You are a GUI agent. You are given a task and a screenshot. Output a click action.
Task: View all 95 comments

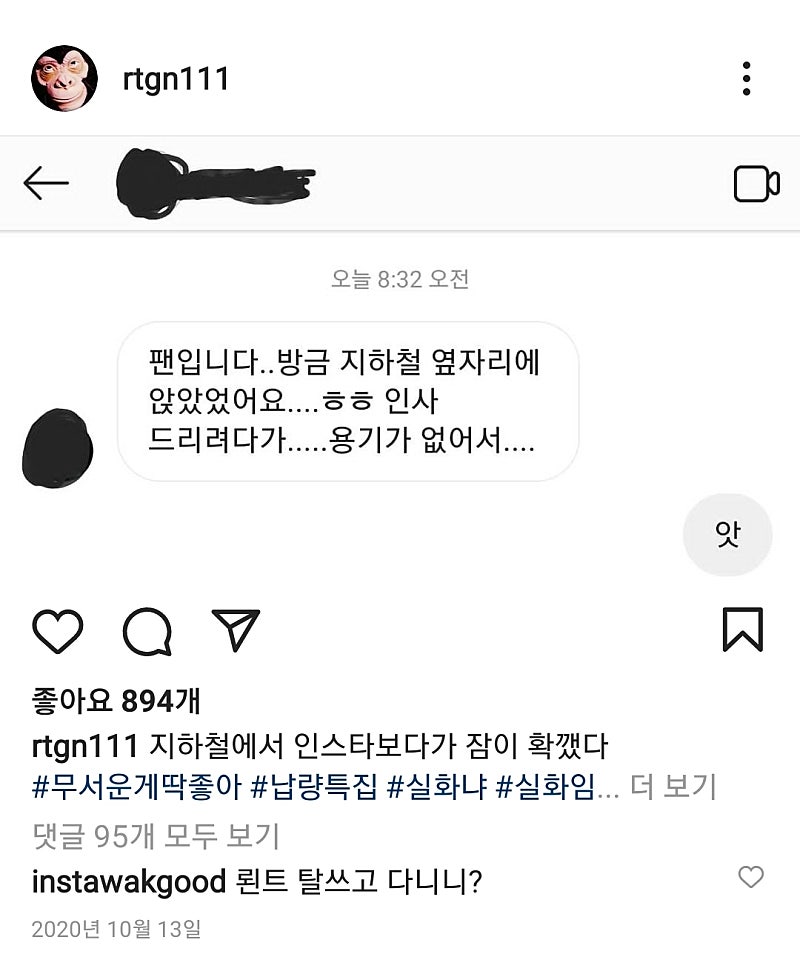(156, 836)
